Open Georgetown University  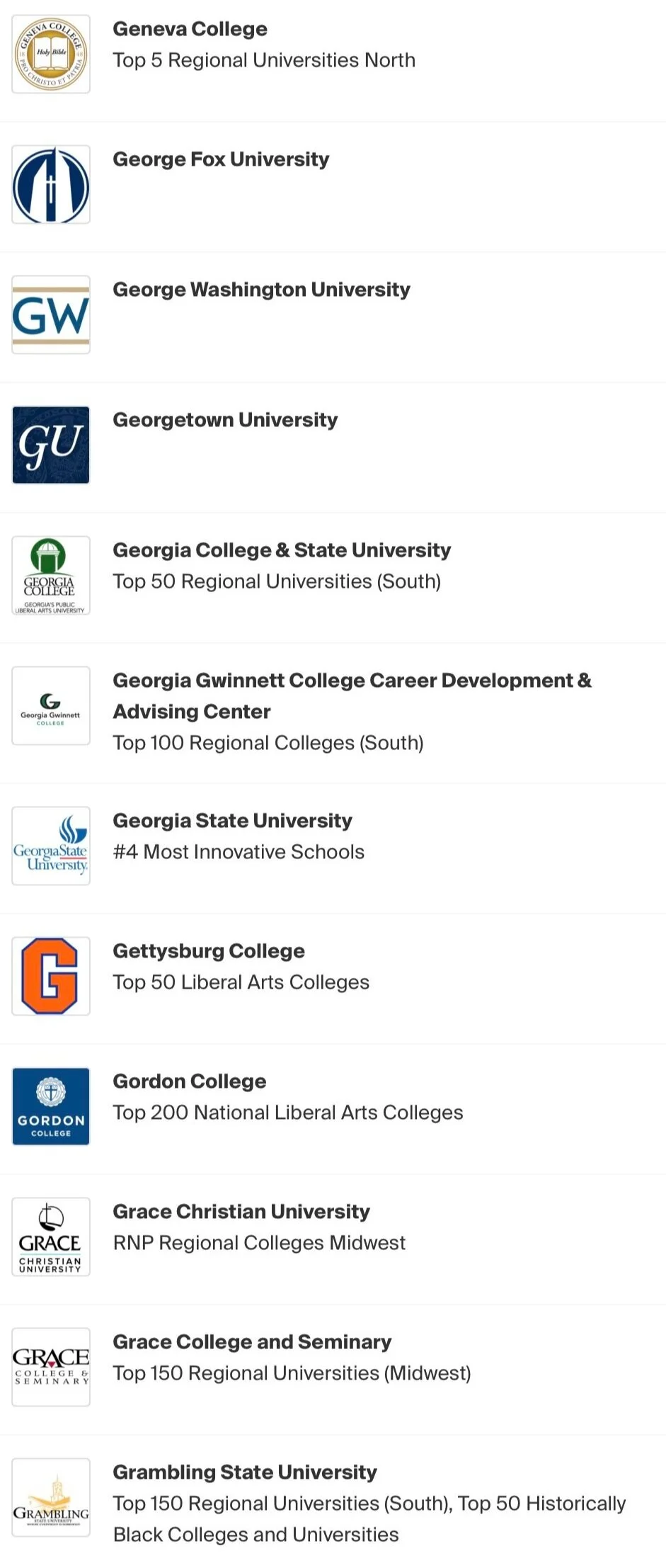225,421
